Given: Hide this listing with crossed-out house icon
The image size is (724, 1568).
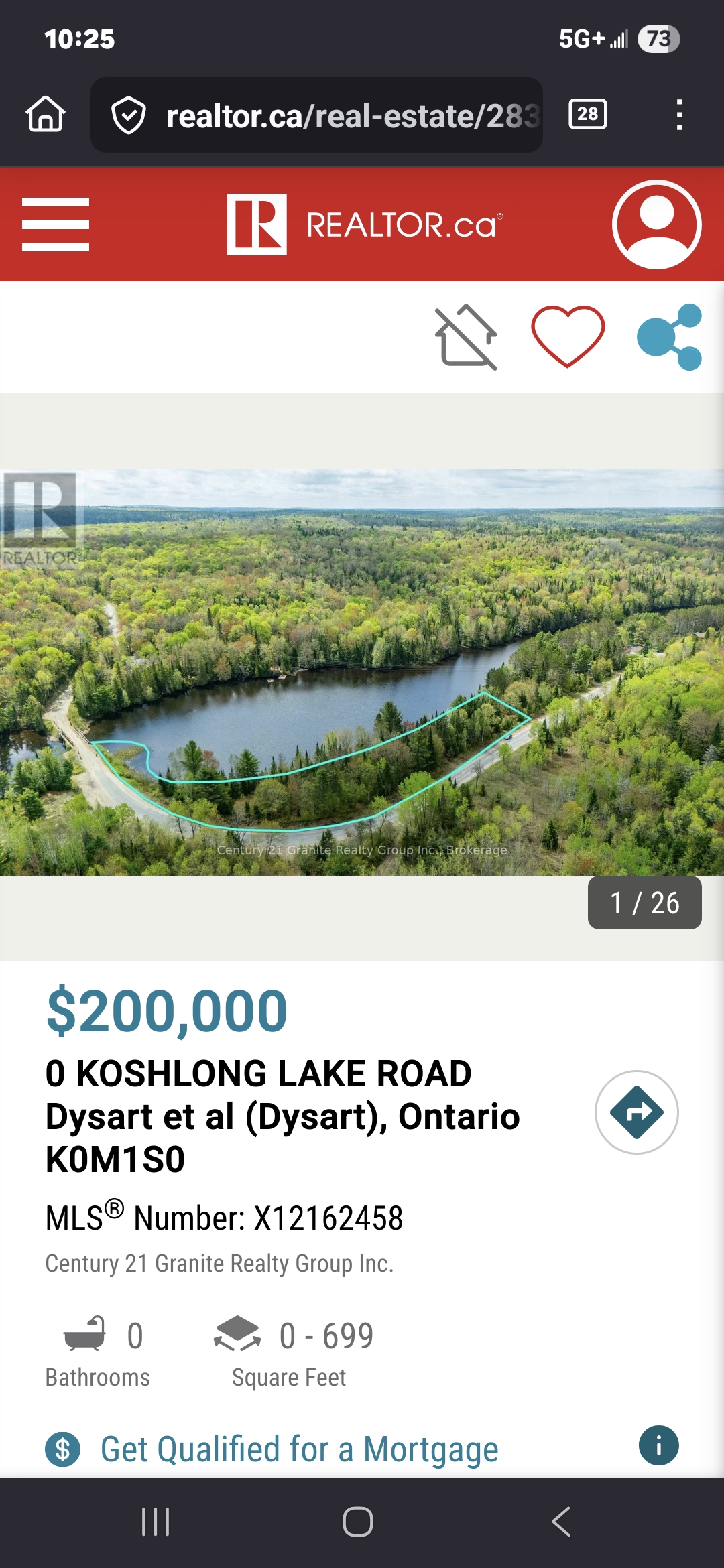Looking at the screenshot, I should click(467, 337).
